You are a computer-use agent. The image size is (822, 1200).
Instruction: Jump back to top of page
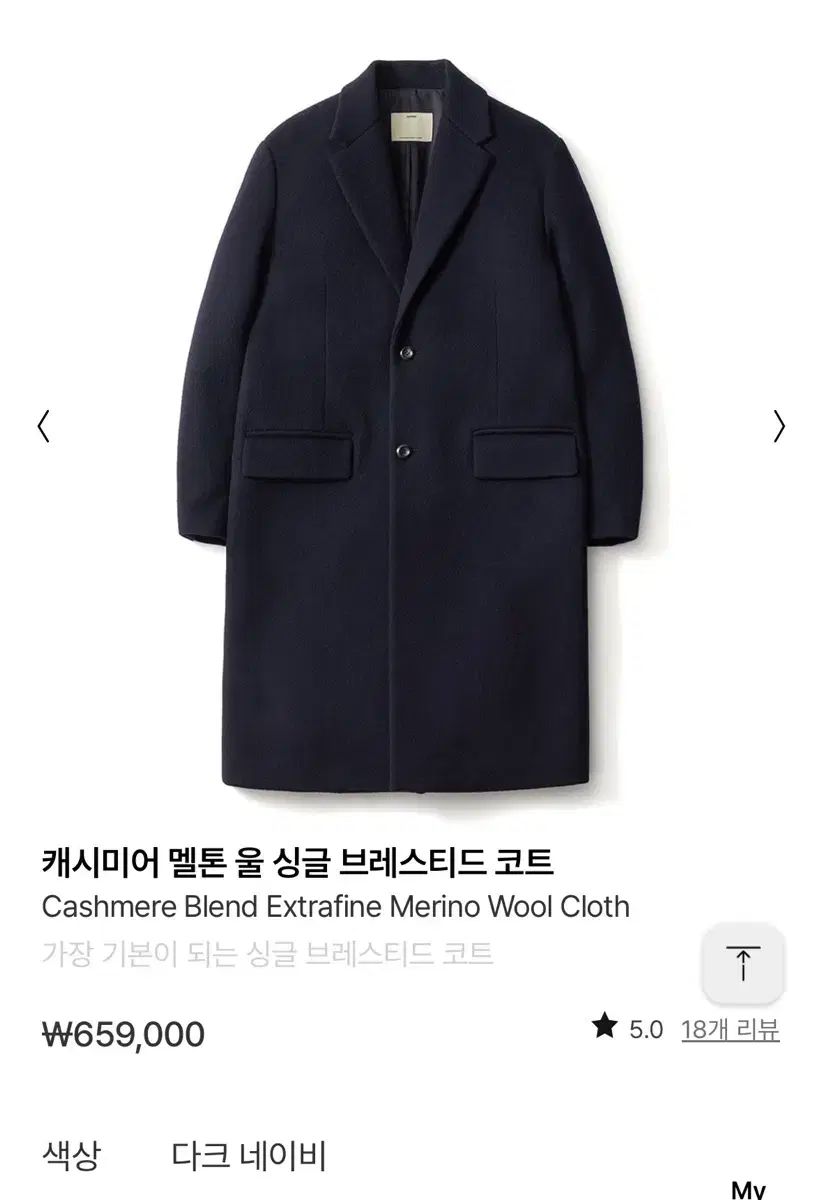(743, 965)
